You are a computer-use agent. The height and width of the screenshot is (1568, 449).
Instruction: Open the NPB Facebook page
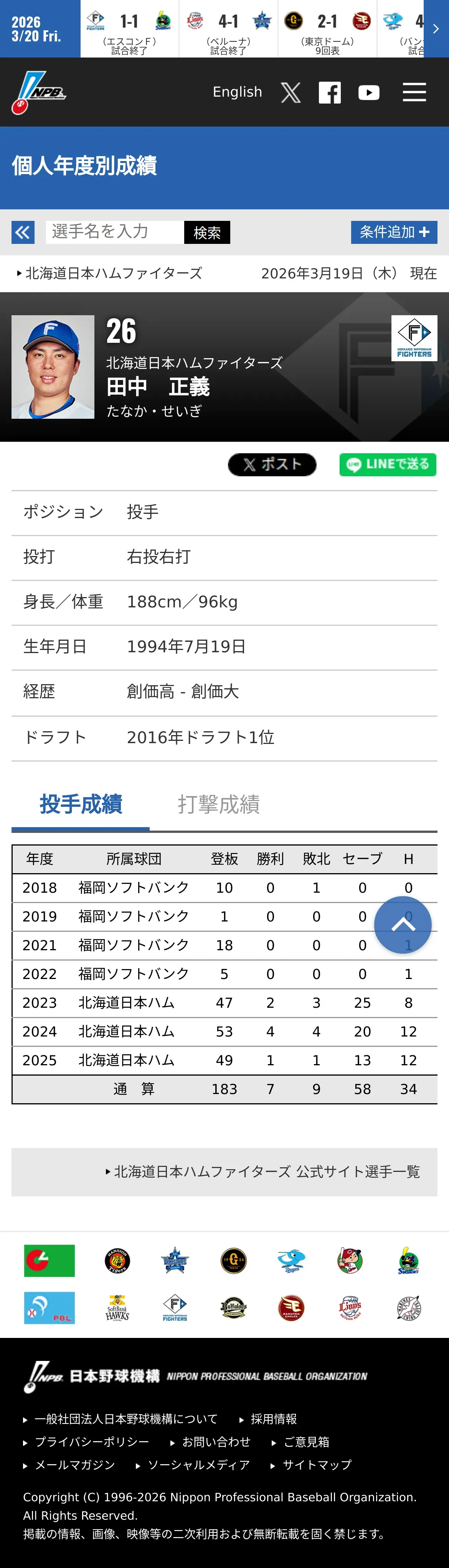(330, 92)
